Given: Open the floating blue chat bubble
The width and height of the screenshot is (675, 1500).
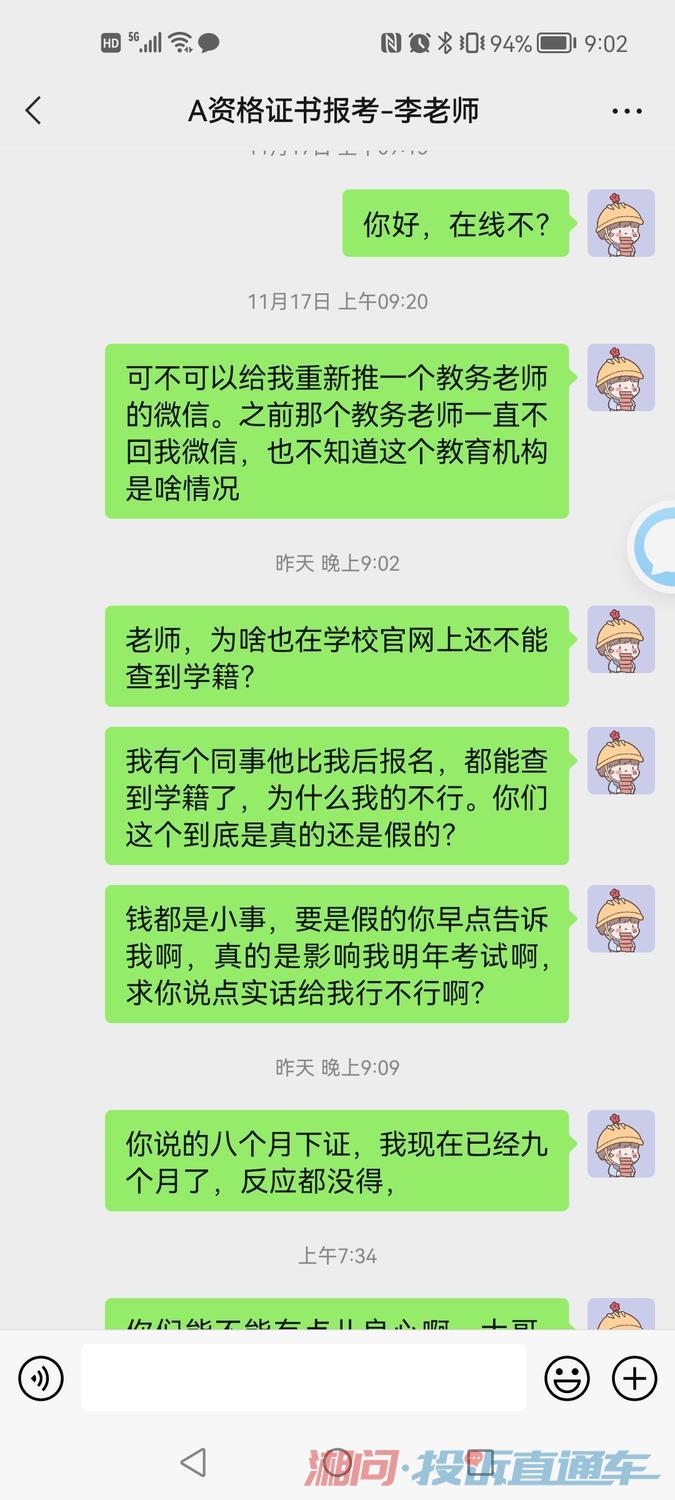Looking at the screenshot, I should point(655,547).
